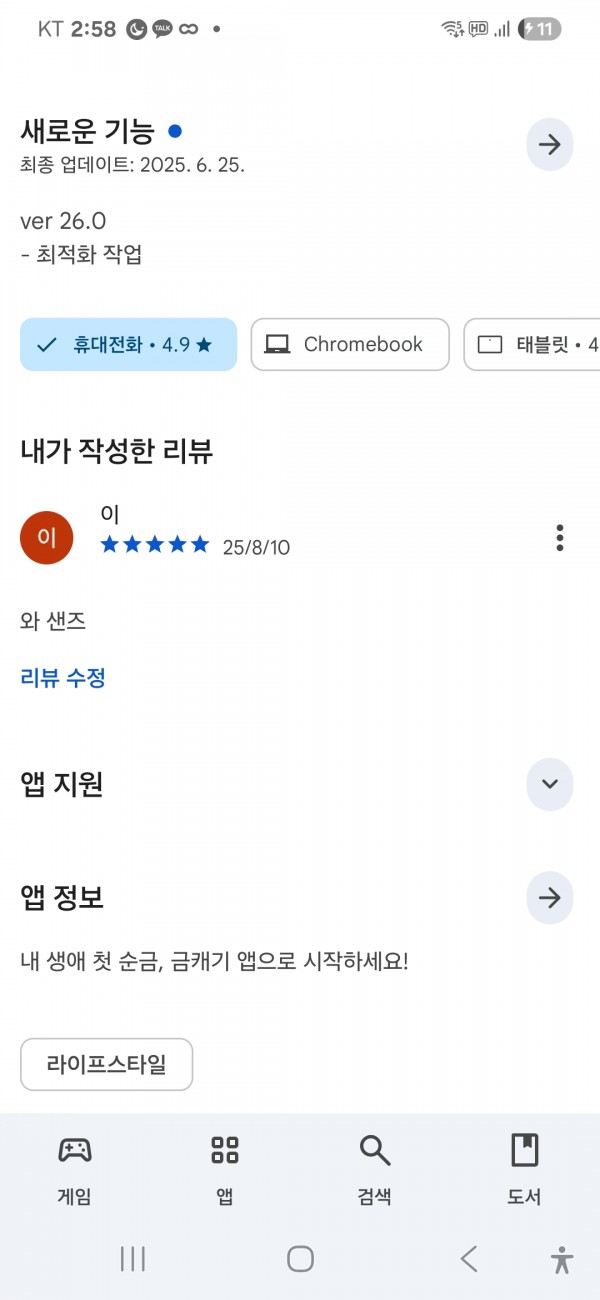Screen dimensions: 600x1300
Task: Open my review's three-dot overflow menu
Action: click(560, 537)
